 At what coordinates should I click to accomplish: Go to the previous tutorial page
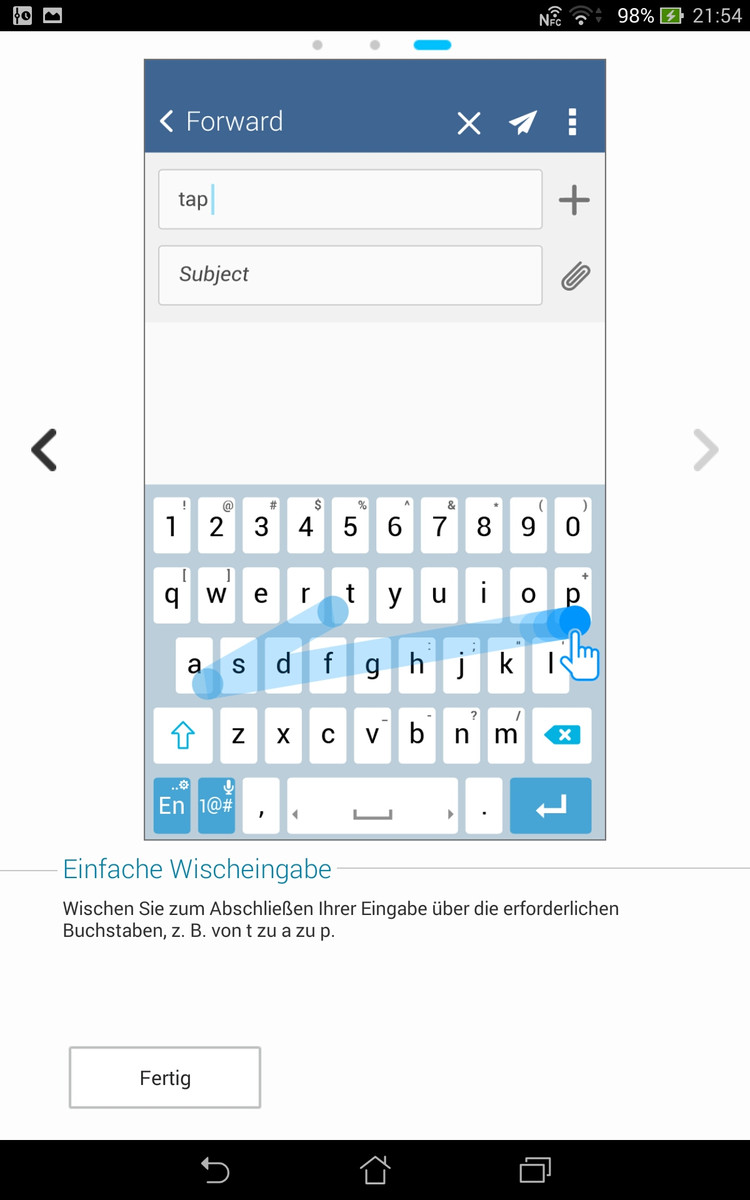[x=44, y=450]
